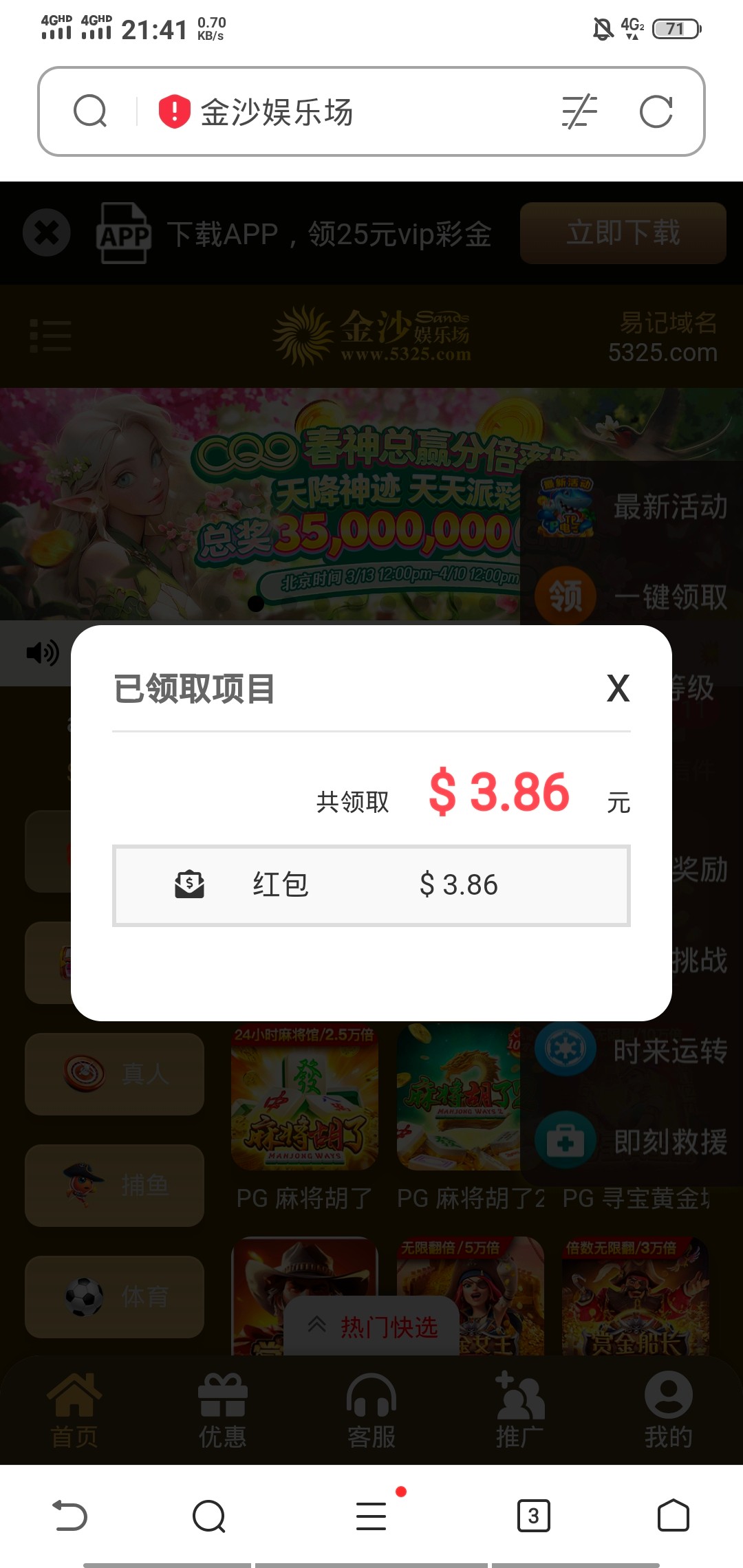
Task: Dismiss the APP download banner
Action: click(47, 233)
